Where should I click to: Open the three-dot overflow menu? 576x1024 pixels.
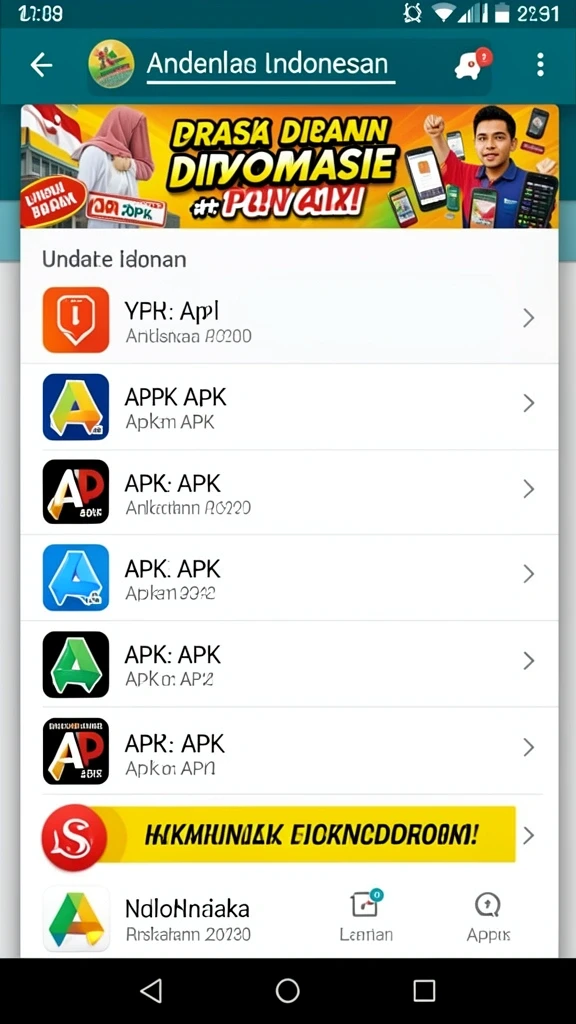(539, 65)
